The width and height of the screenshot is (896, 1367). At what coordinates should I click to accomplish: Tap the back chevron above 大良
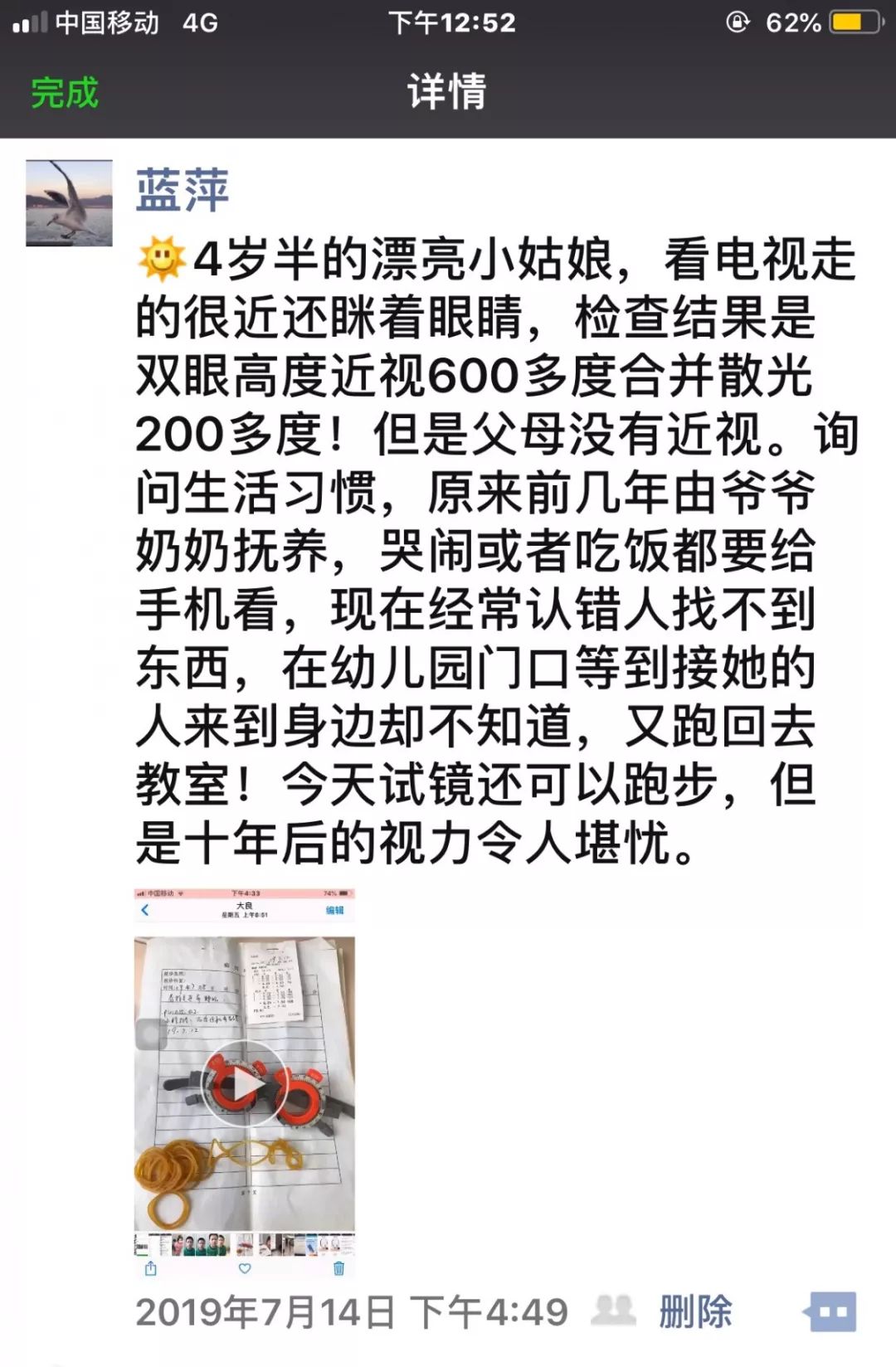(143, 909)
